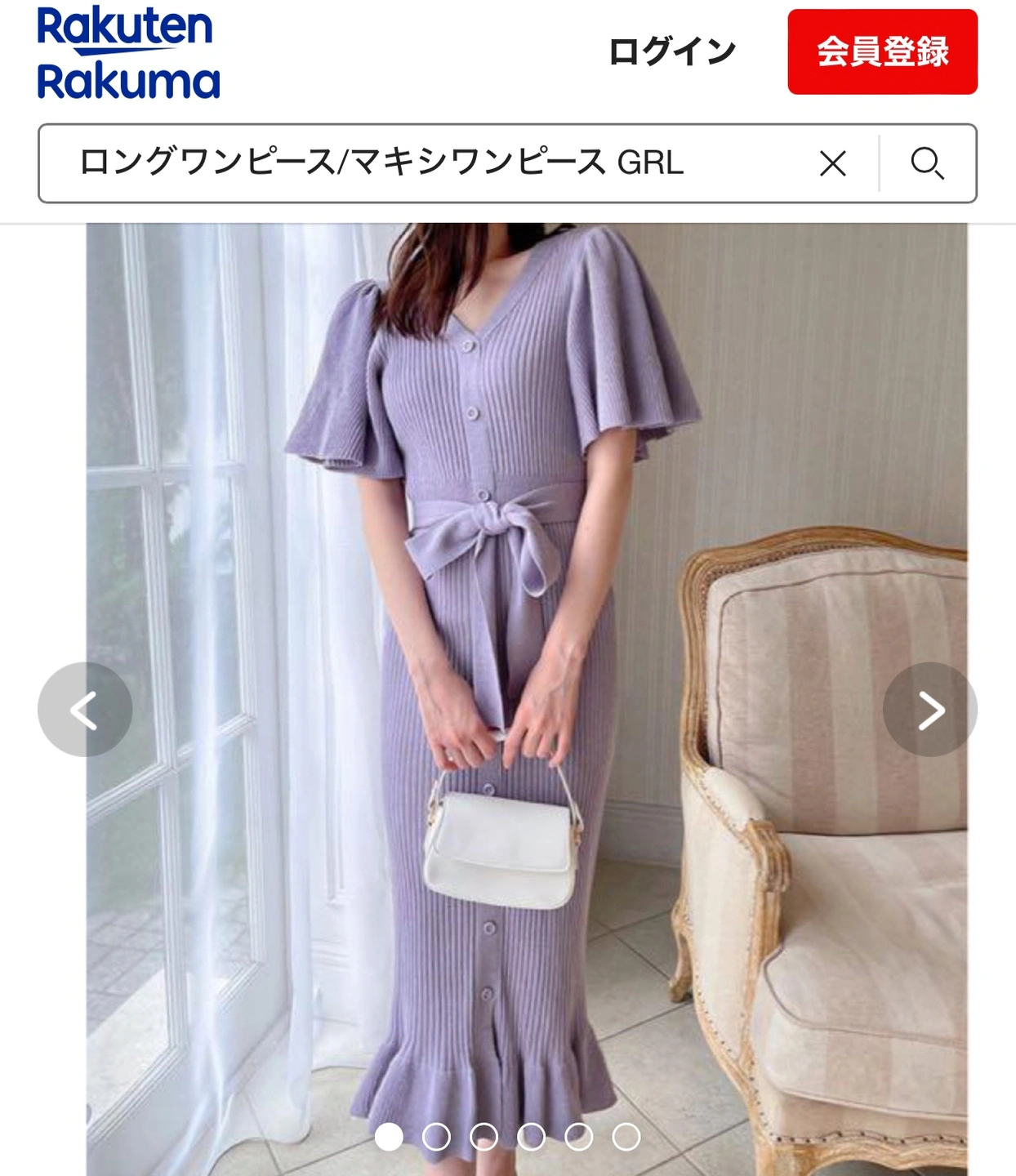
Task: Show the previous product photo
Action: click(x=85, y=709)
